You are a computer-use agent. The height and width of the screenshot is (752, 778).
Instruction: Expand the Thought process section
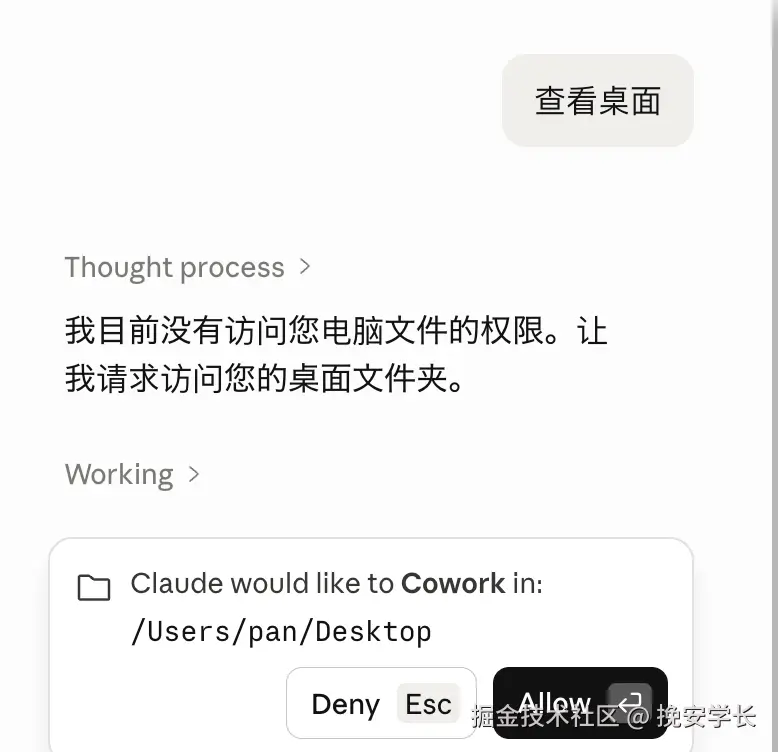coord(188,268)
